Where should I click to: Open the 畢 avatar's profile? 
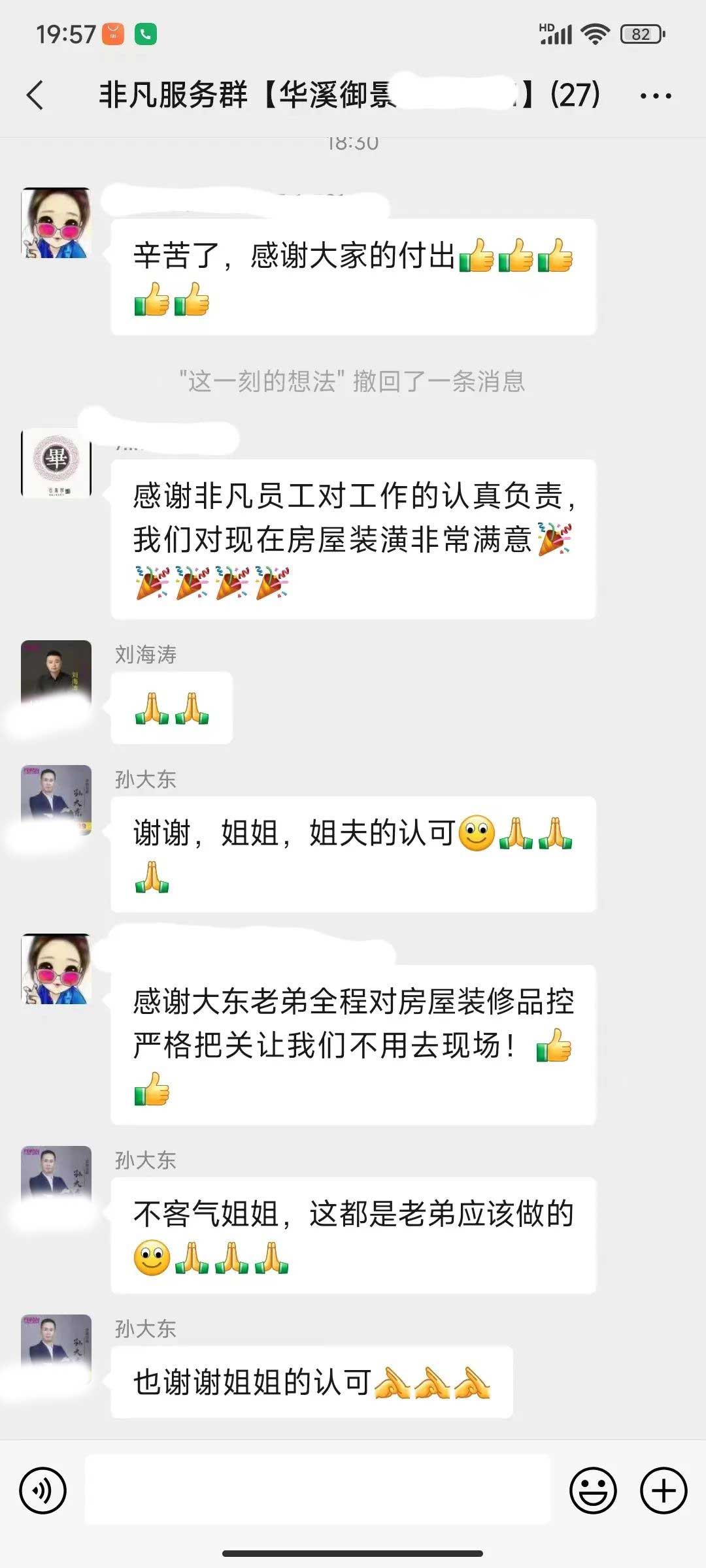(x=56, y=463)
